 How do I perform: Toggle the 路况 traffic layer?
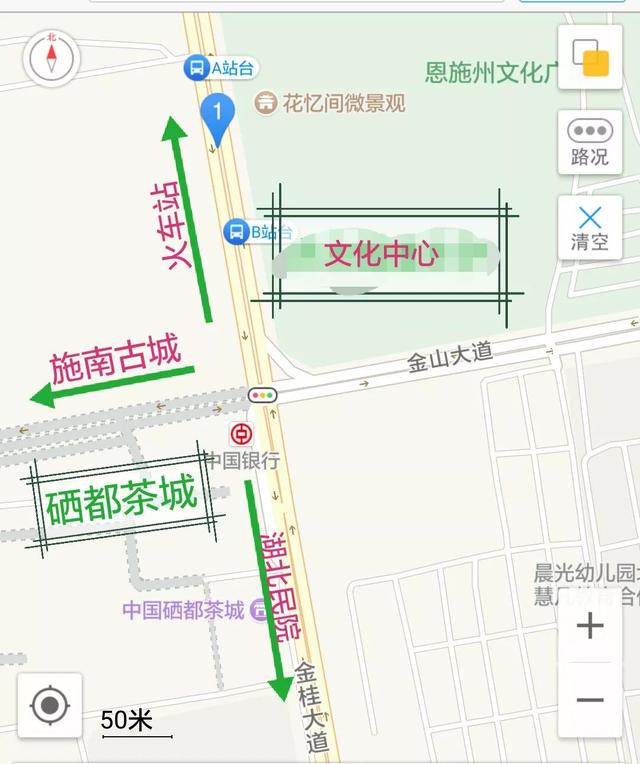590,142
